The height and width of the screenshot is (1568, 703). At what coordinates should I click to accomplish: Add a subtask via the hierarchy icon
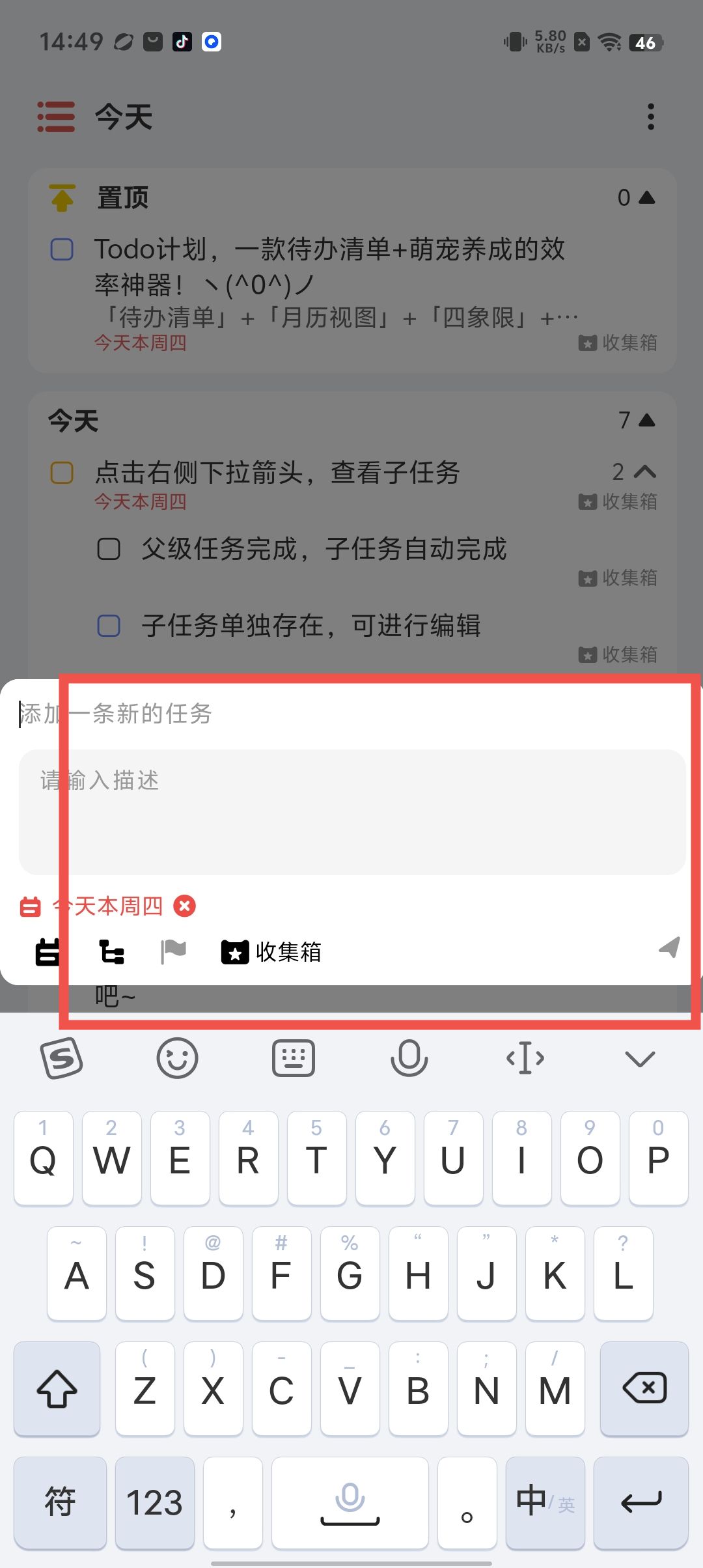pyautogui.click(x=111, y=952)
